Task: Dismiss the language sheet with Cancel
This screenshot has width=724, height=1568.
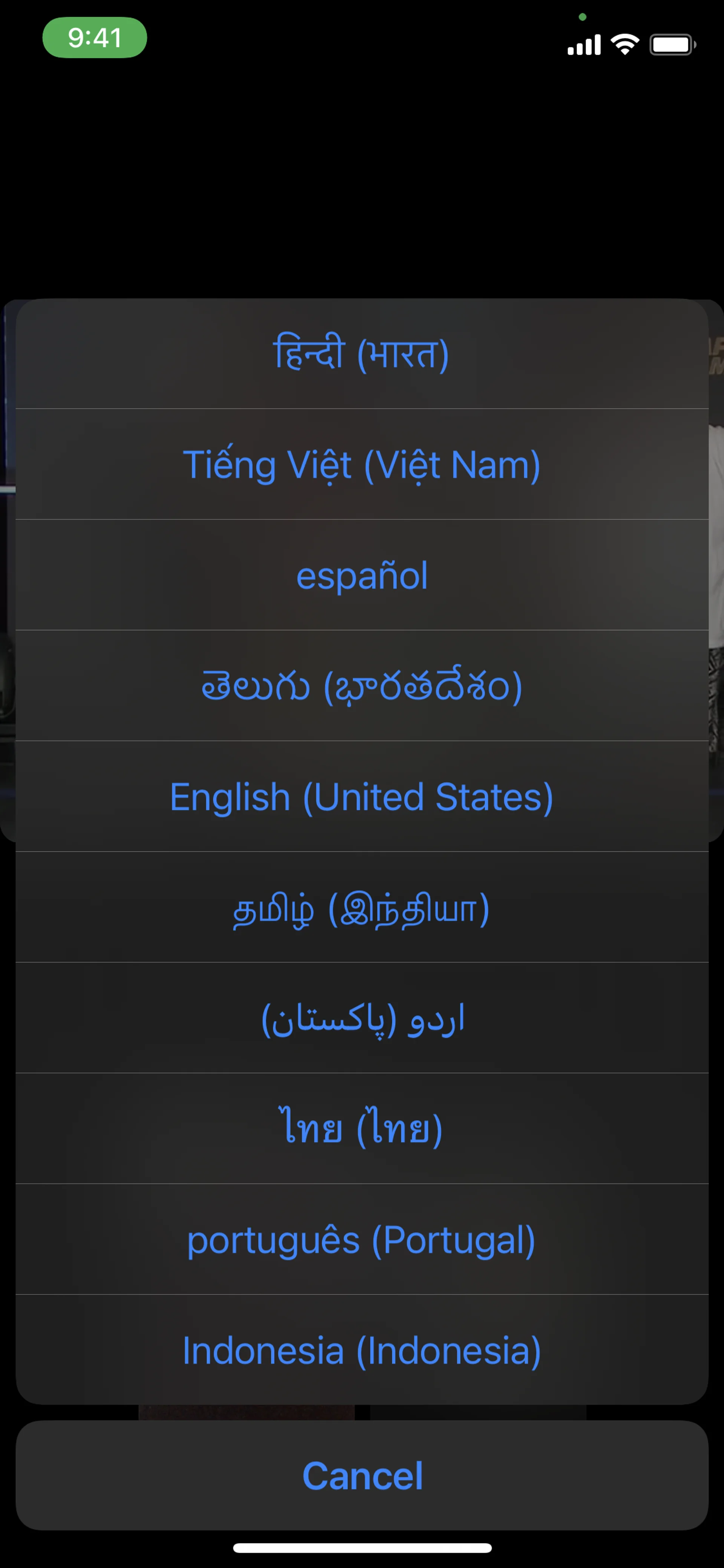Action: (x=361, y=1476)
